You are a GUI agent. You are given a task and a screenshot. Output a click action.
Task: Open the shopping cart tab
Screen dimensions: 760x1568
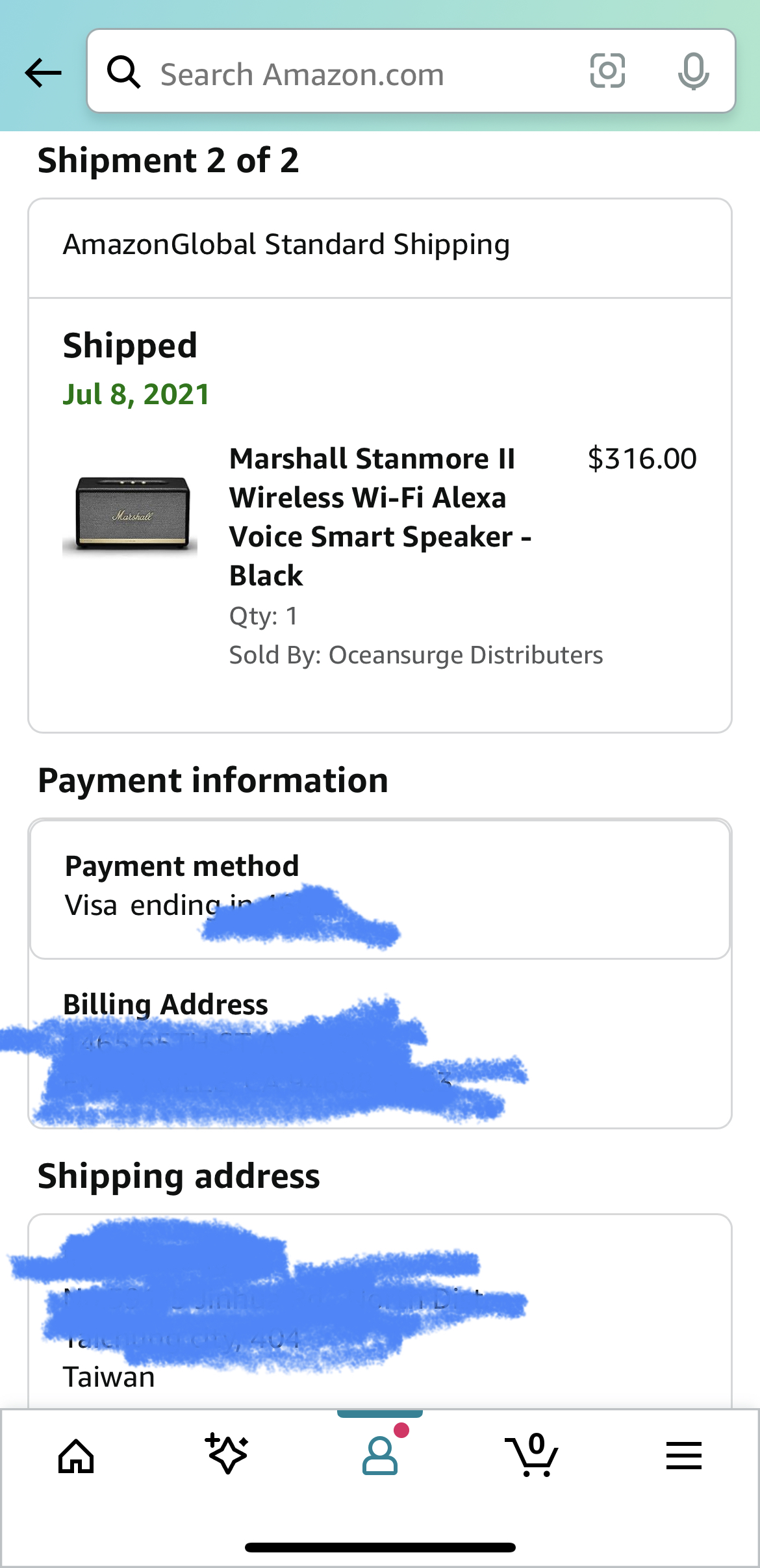(x=532, y=1455)
